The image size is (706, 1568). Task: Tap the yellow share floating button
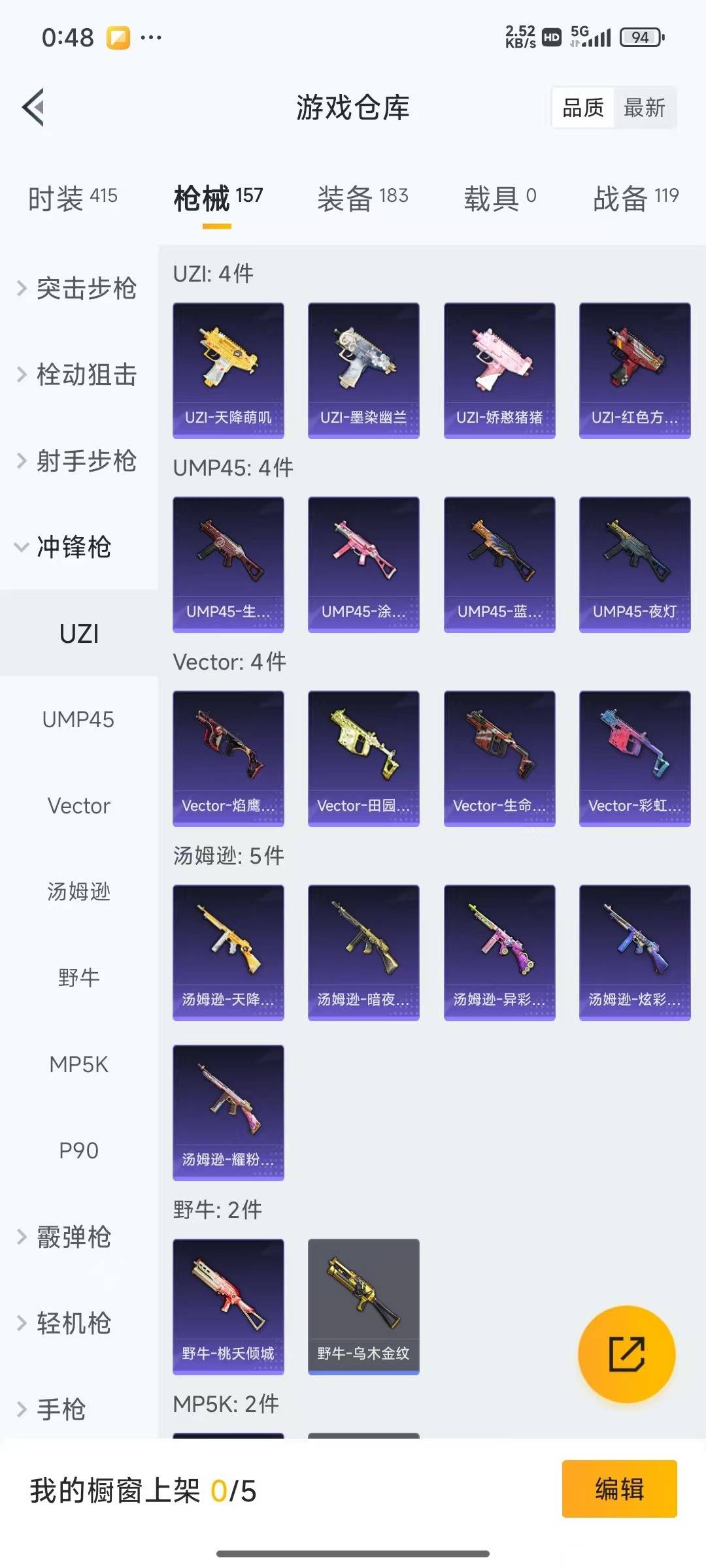626,1354
